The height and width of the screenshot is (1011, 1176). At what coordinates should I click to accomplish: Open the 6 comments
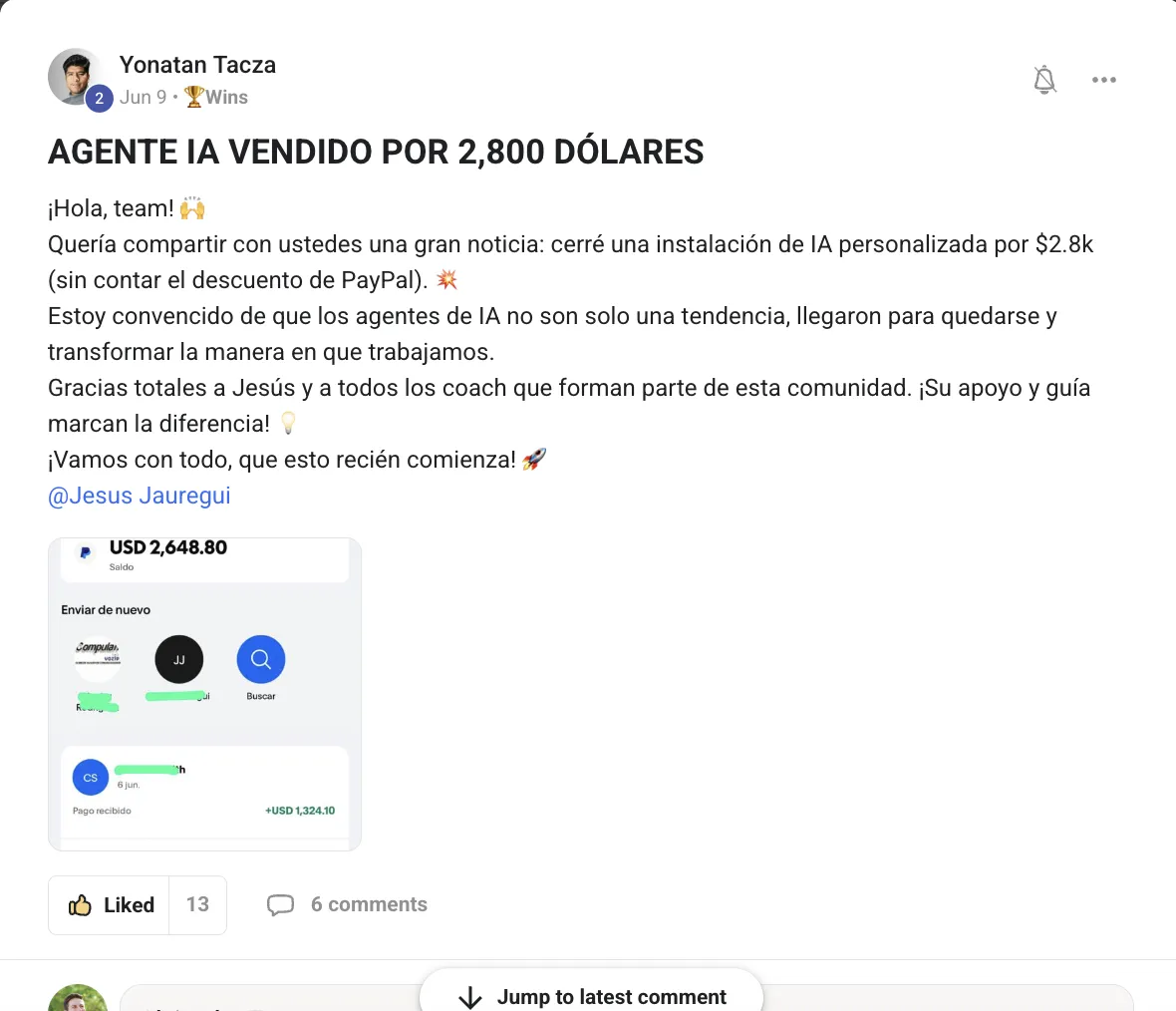pyautogui.click(x=348, y=905)
